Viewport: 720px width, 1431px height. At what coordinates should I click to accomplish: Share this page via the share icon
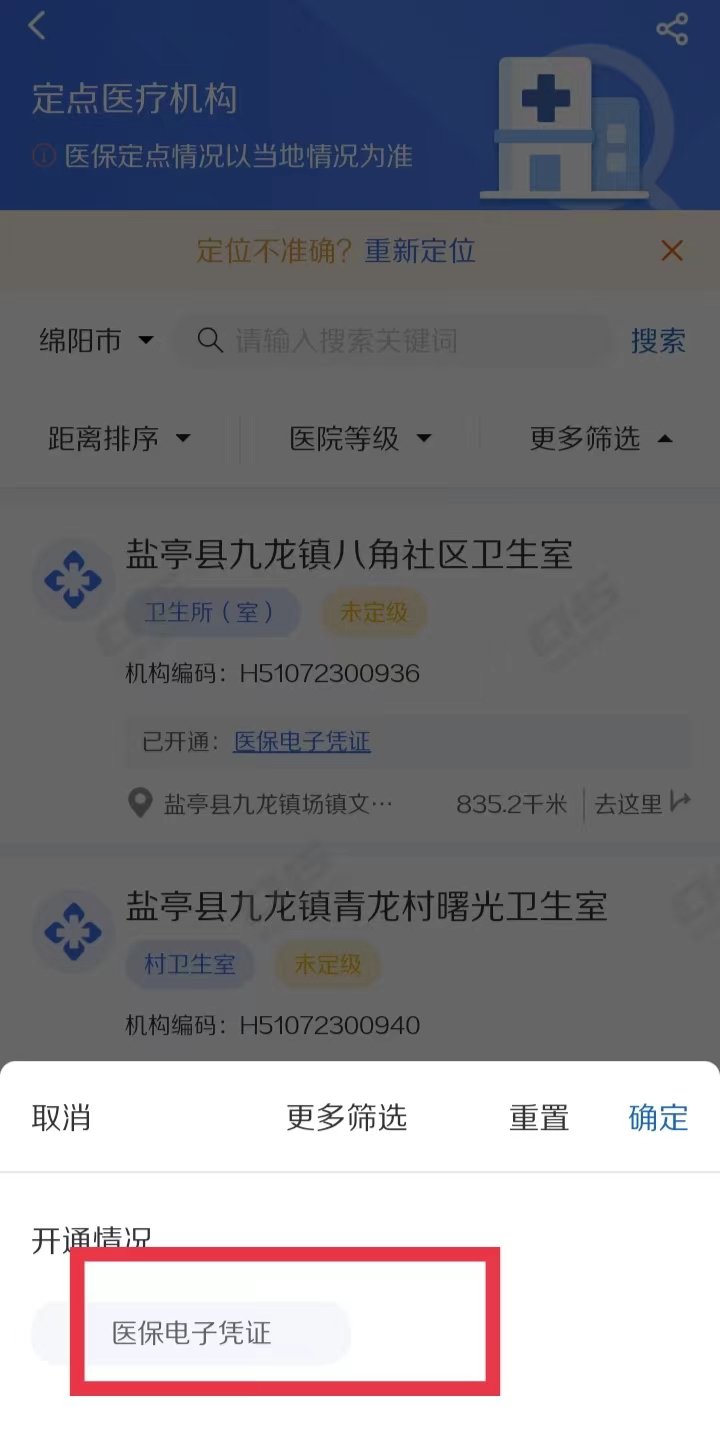672,29
